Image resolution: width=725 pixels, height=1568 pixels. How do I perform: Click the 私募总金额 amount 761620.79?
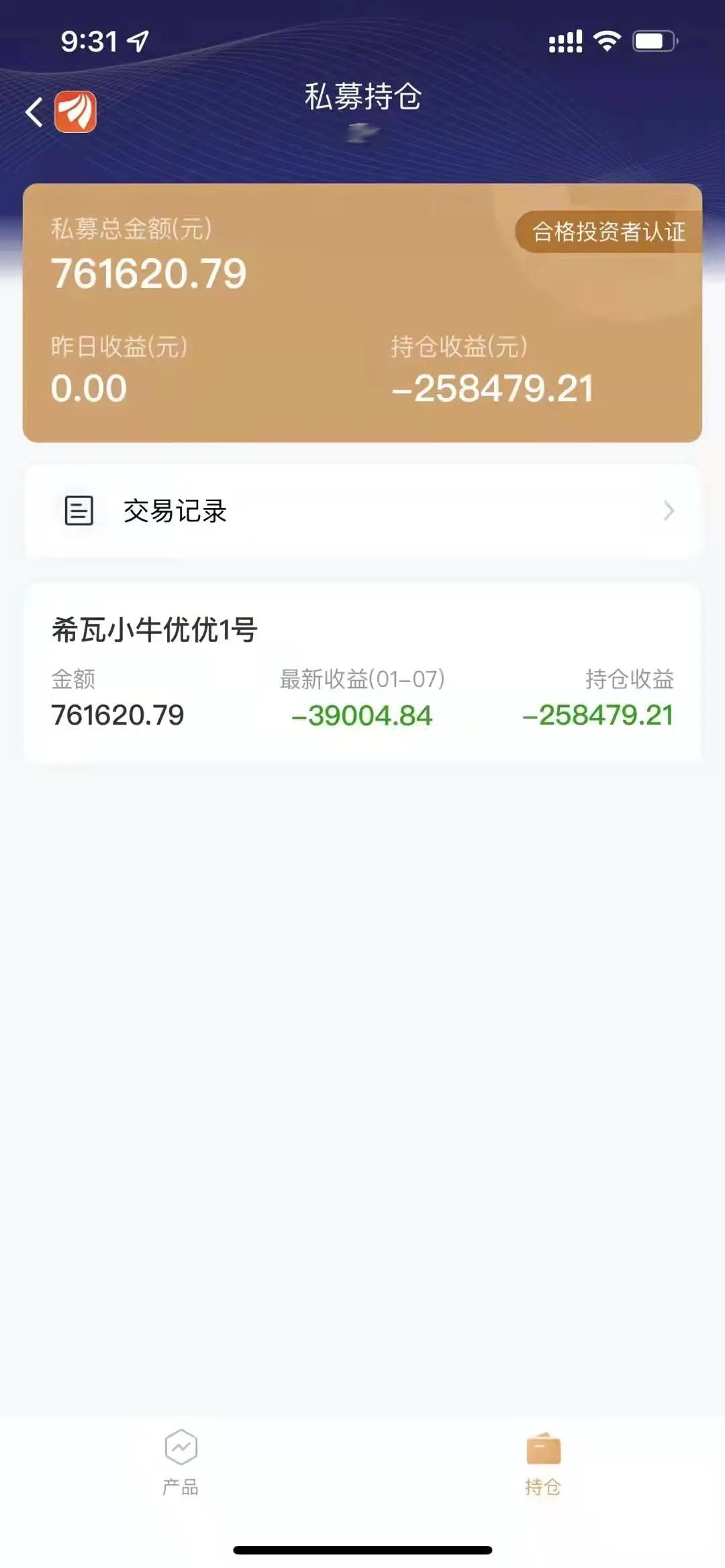[149, 272]
